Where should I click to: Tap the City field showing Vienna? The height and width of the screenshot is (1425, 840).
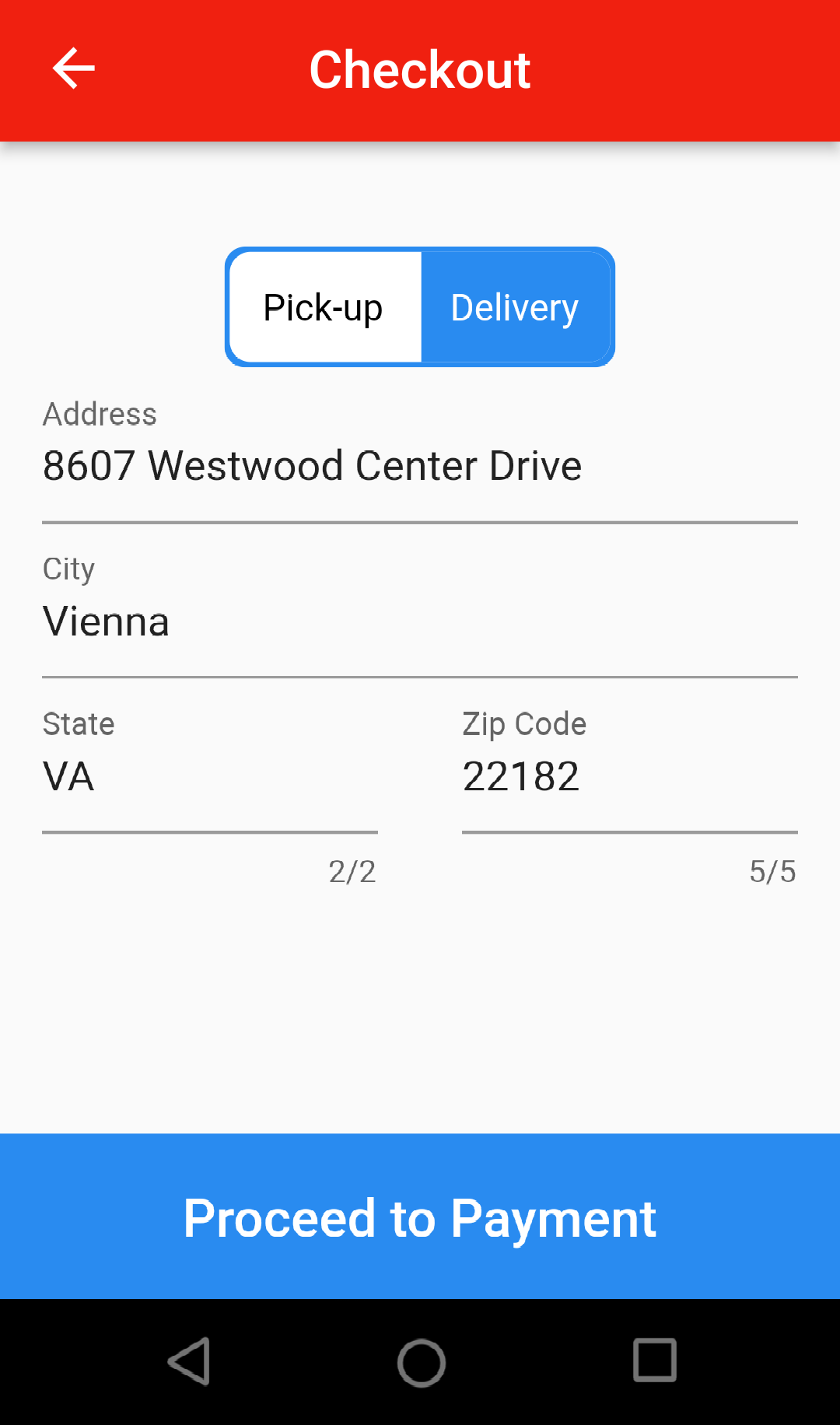pos(420,621)
